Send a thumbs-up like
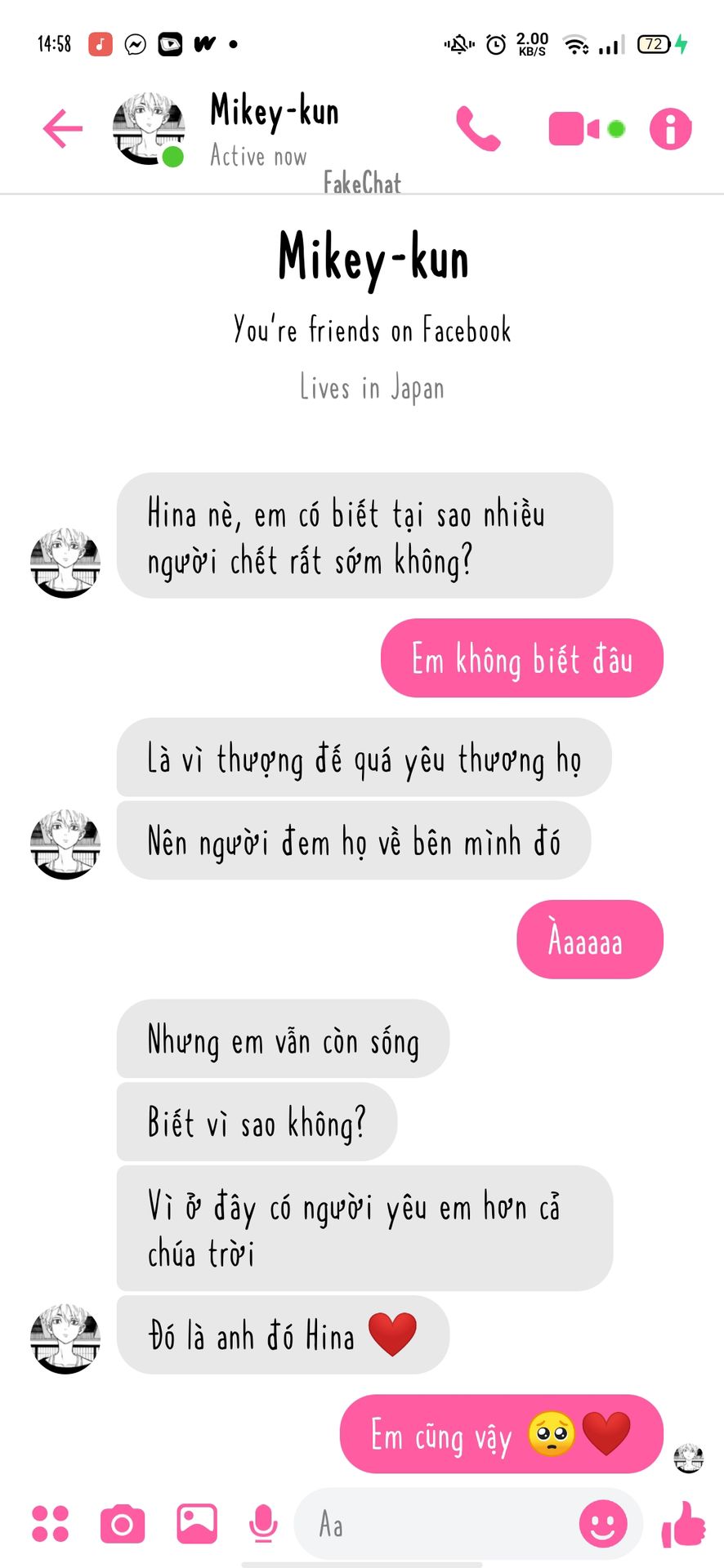 [x=683, y=1524]
